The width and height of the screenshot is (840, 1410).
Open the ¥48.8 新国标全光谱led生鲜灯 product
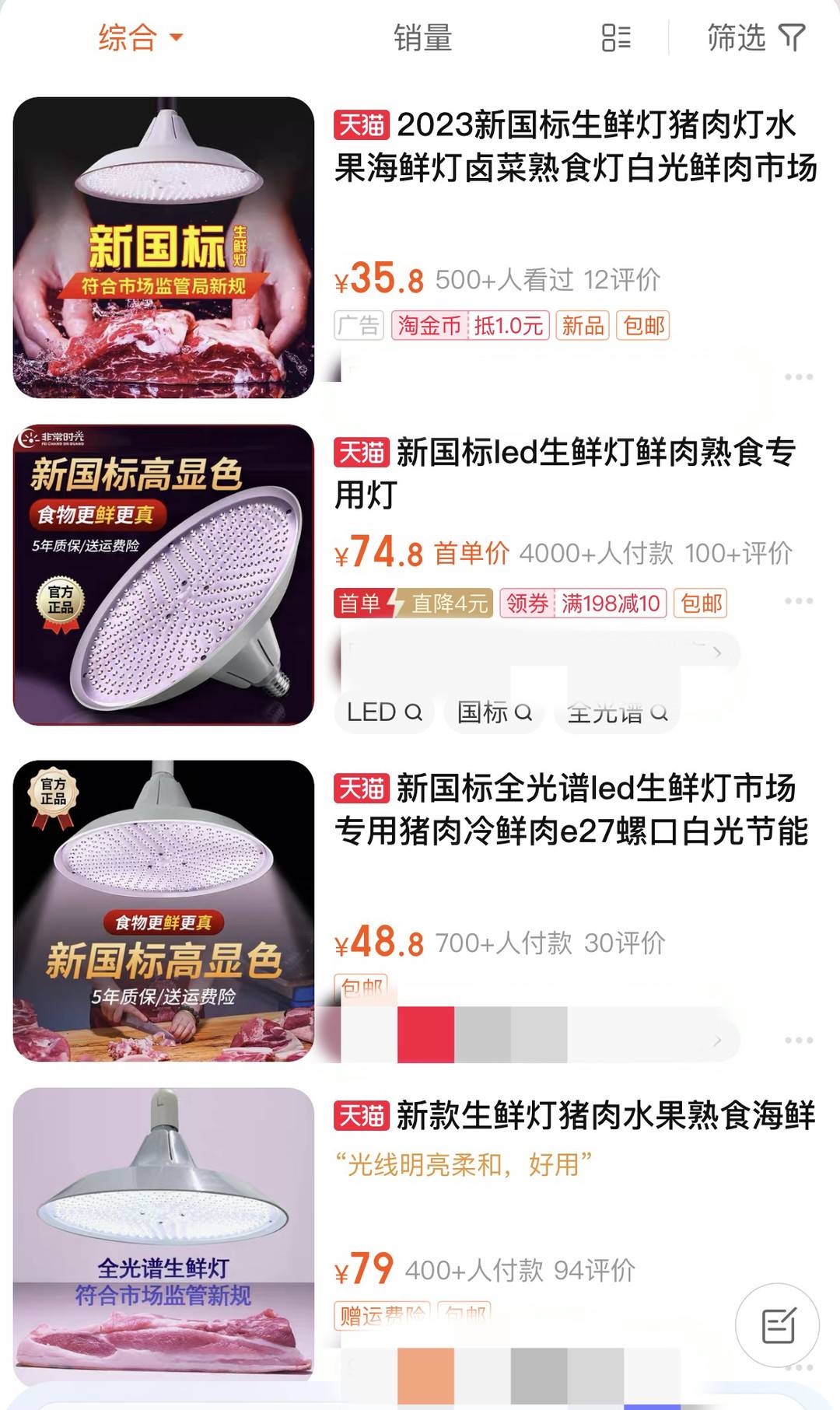[x=572, y=809]
